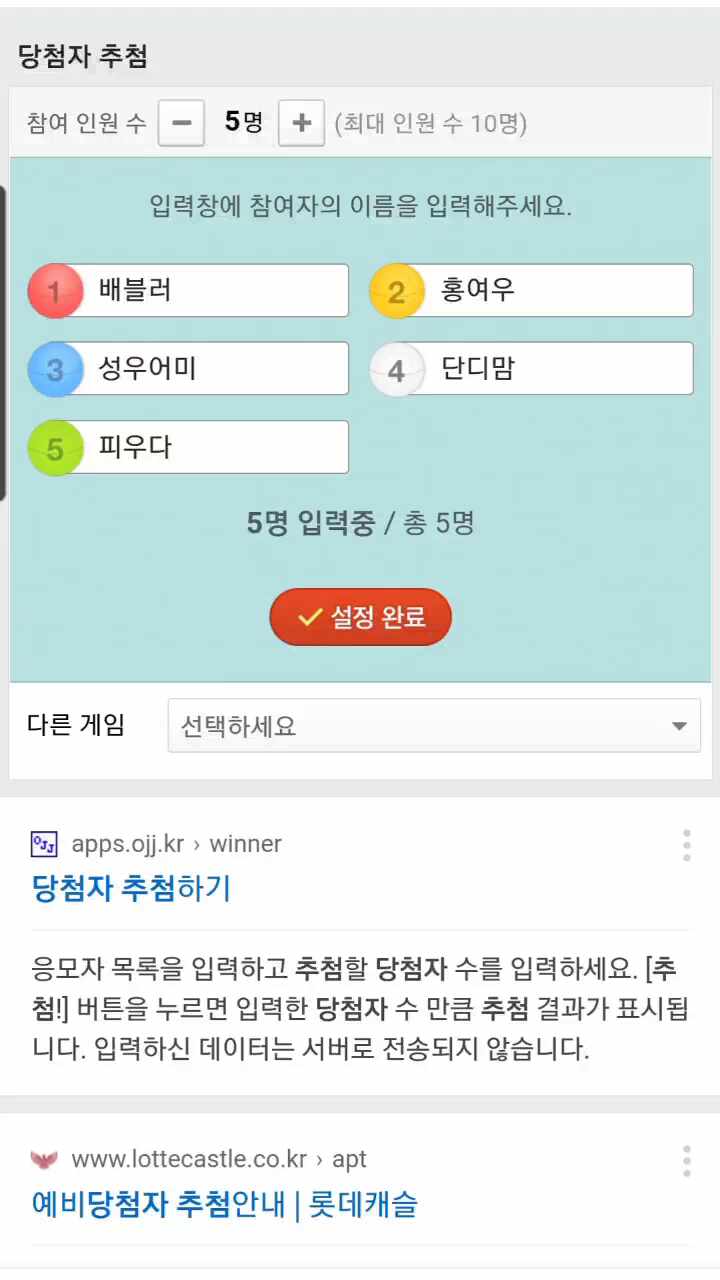
Task: Open the overflow menu for apps.ojj.kr result
Action: [686, 845]
